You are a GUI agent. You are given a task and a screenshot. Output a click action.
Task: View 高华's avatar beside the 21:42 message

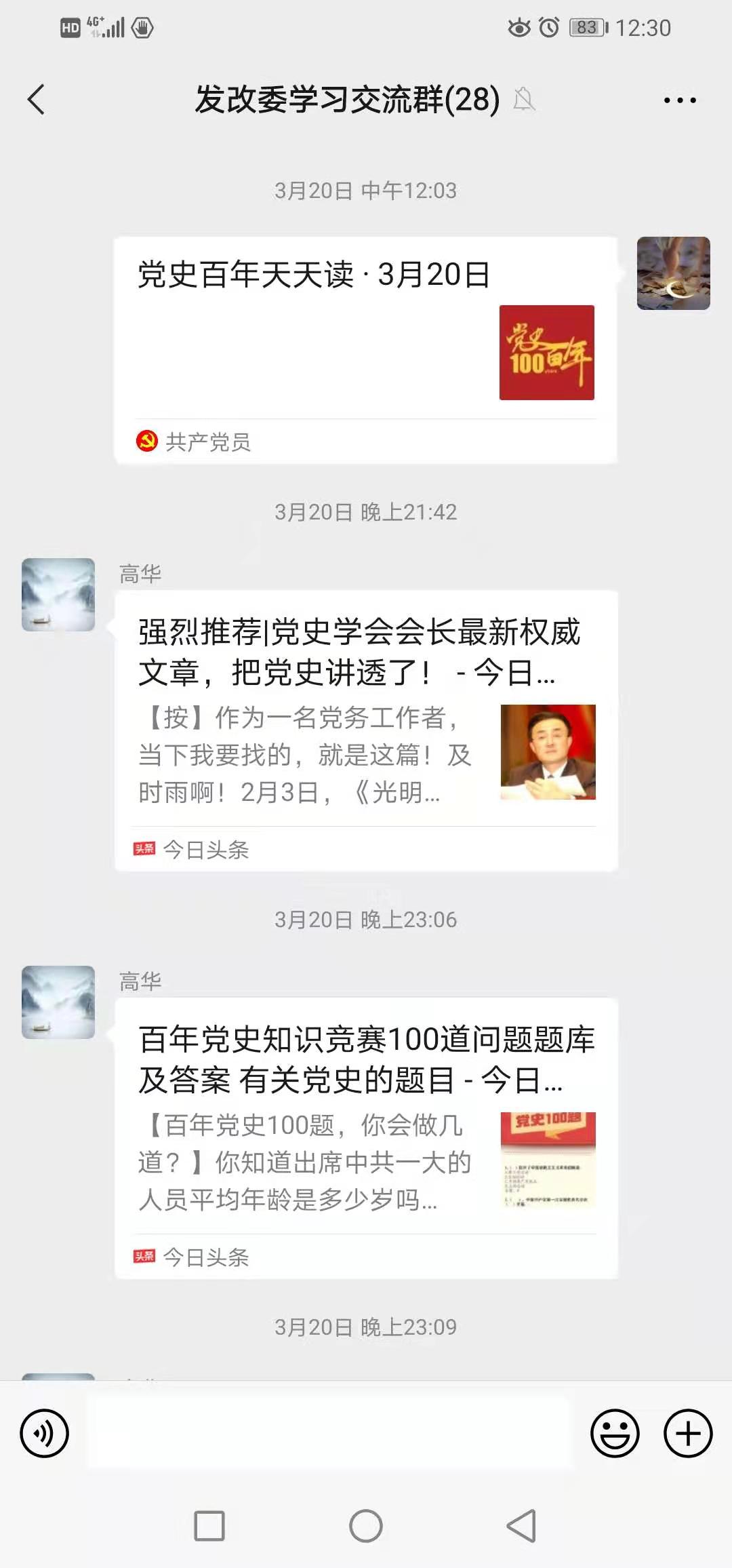58,595
